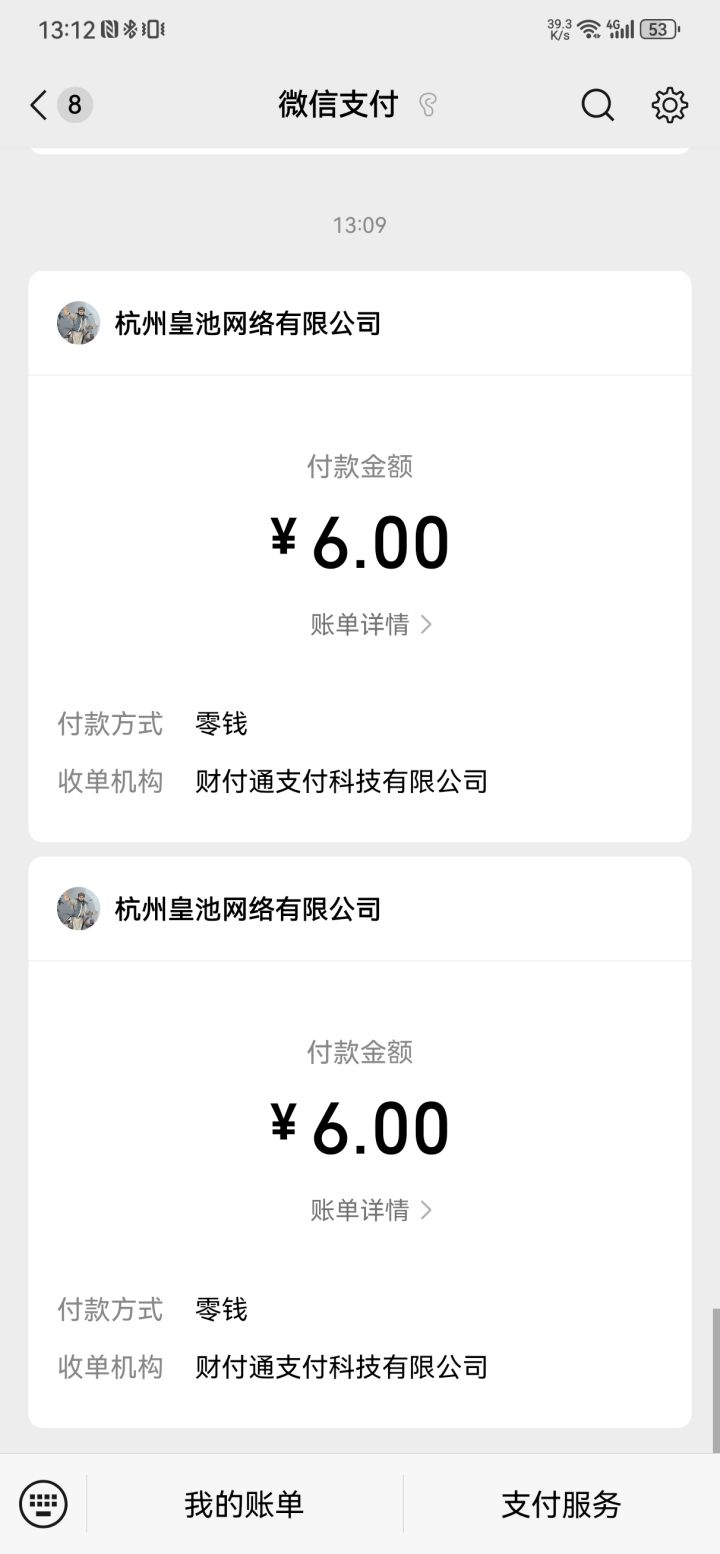This screenshot has width=720, height=1554.
Task: Switch to keyboard input mode
Action: point(43,1503)
